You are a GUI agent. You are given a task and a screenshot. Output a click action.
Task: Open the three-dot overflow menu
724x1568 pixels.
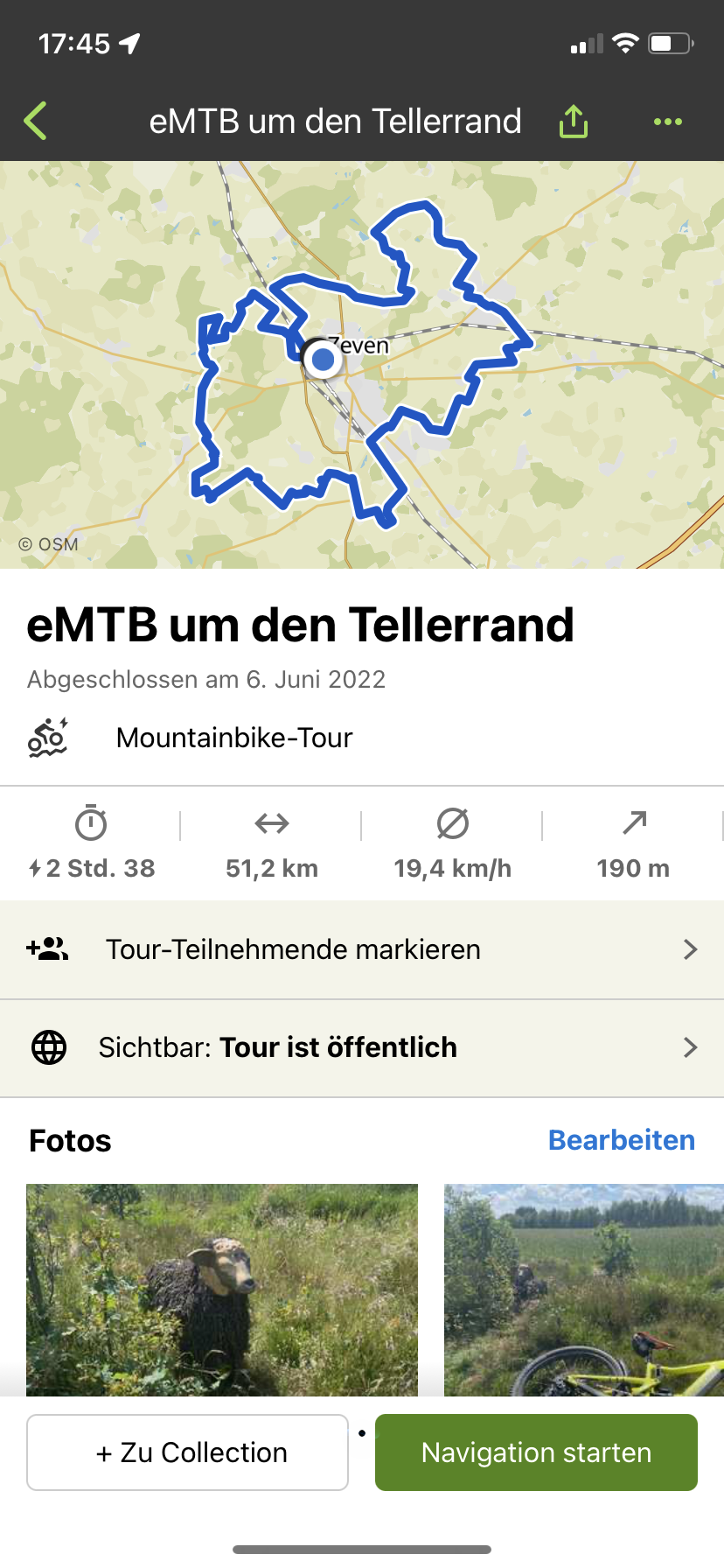pos(668,122)
